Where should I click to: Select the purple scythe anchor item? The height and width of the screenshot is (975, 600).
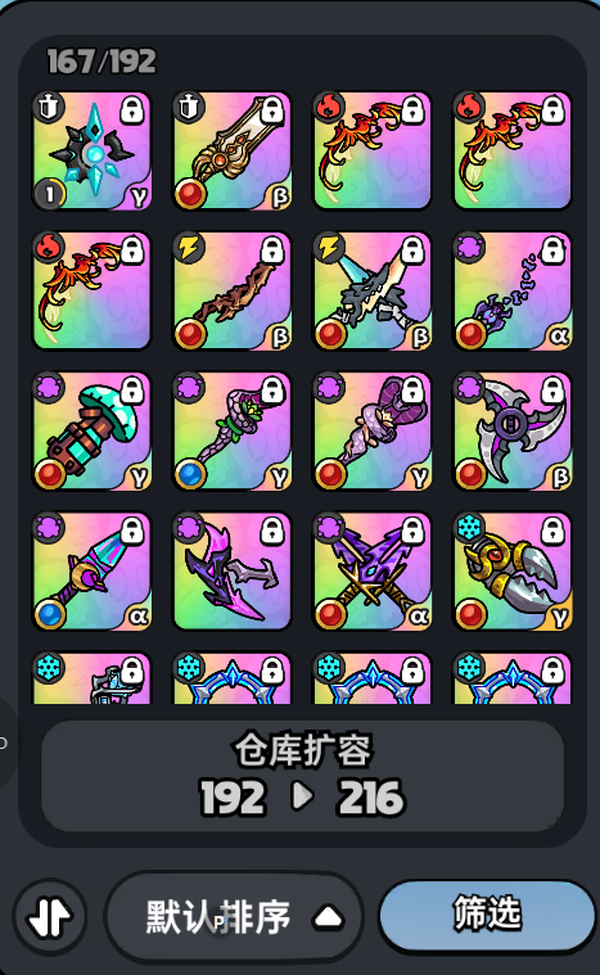coord(232,570)
